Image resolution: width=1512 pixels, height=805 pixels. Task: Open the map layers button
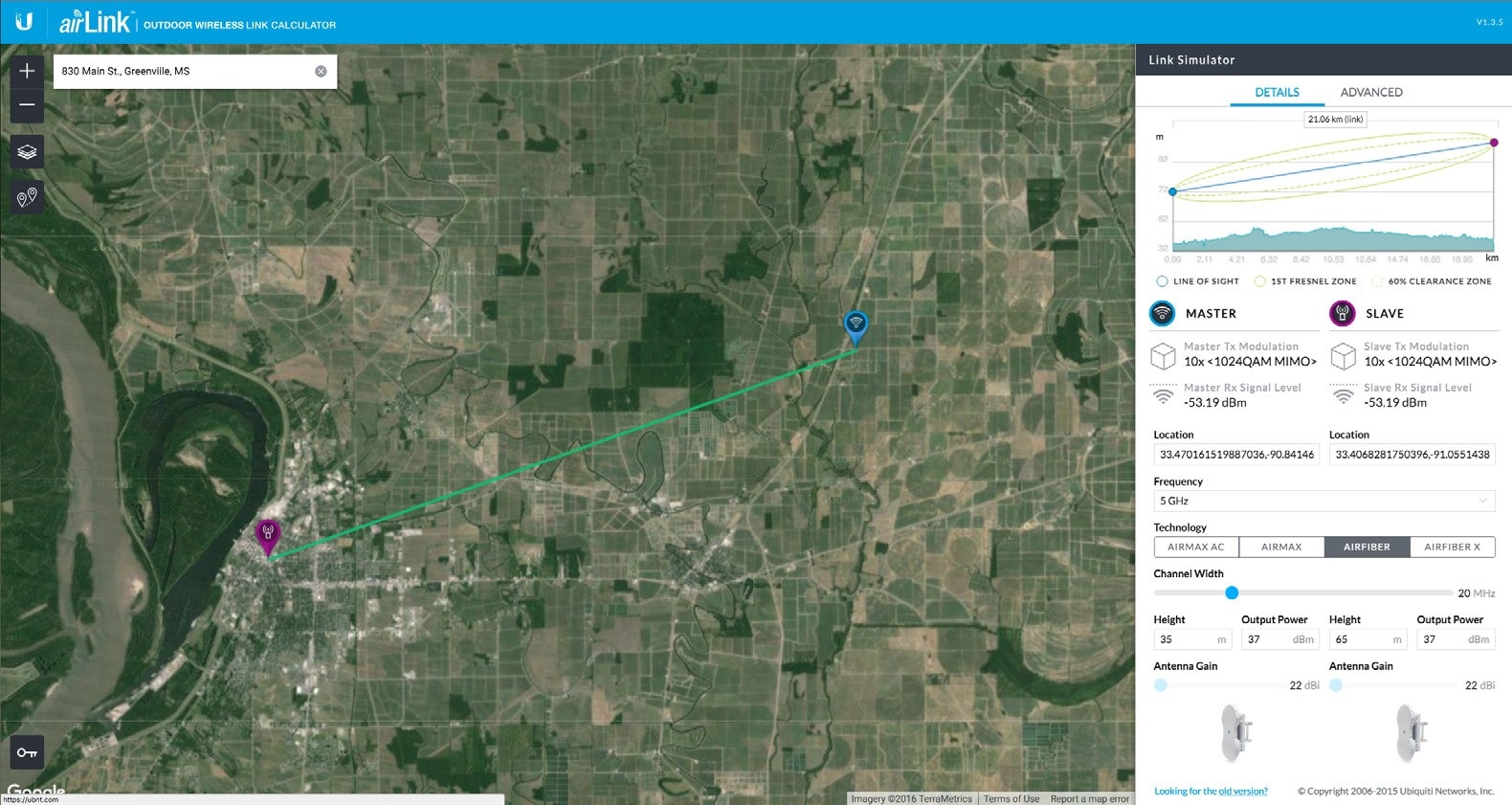(x=27, y=152)
